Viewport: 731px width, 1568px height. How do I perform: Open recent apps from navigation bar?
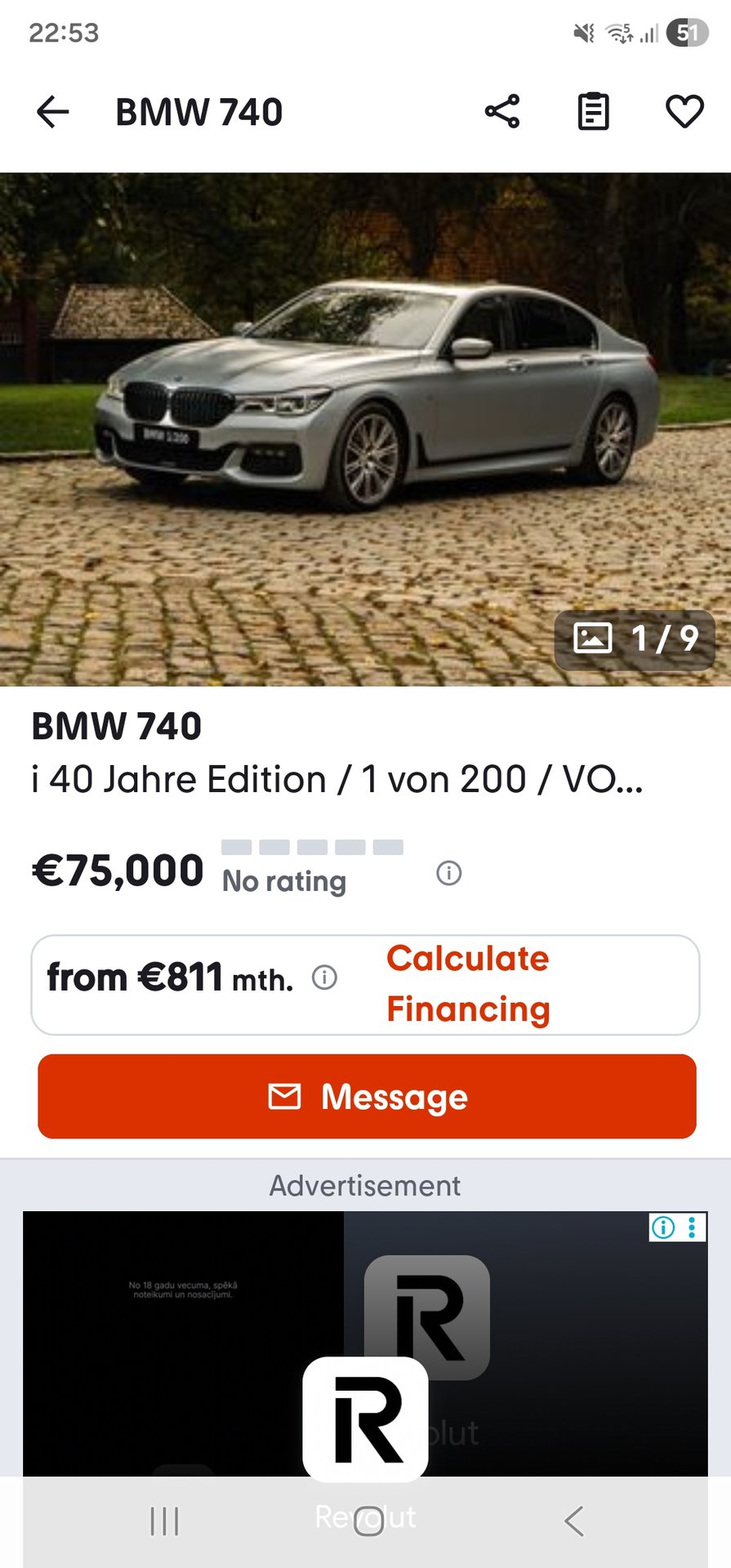[164, 1521]
